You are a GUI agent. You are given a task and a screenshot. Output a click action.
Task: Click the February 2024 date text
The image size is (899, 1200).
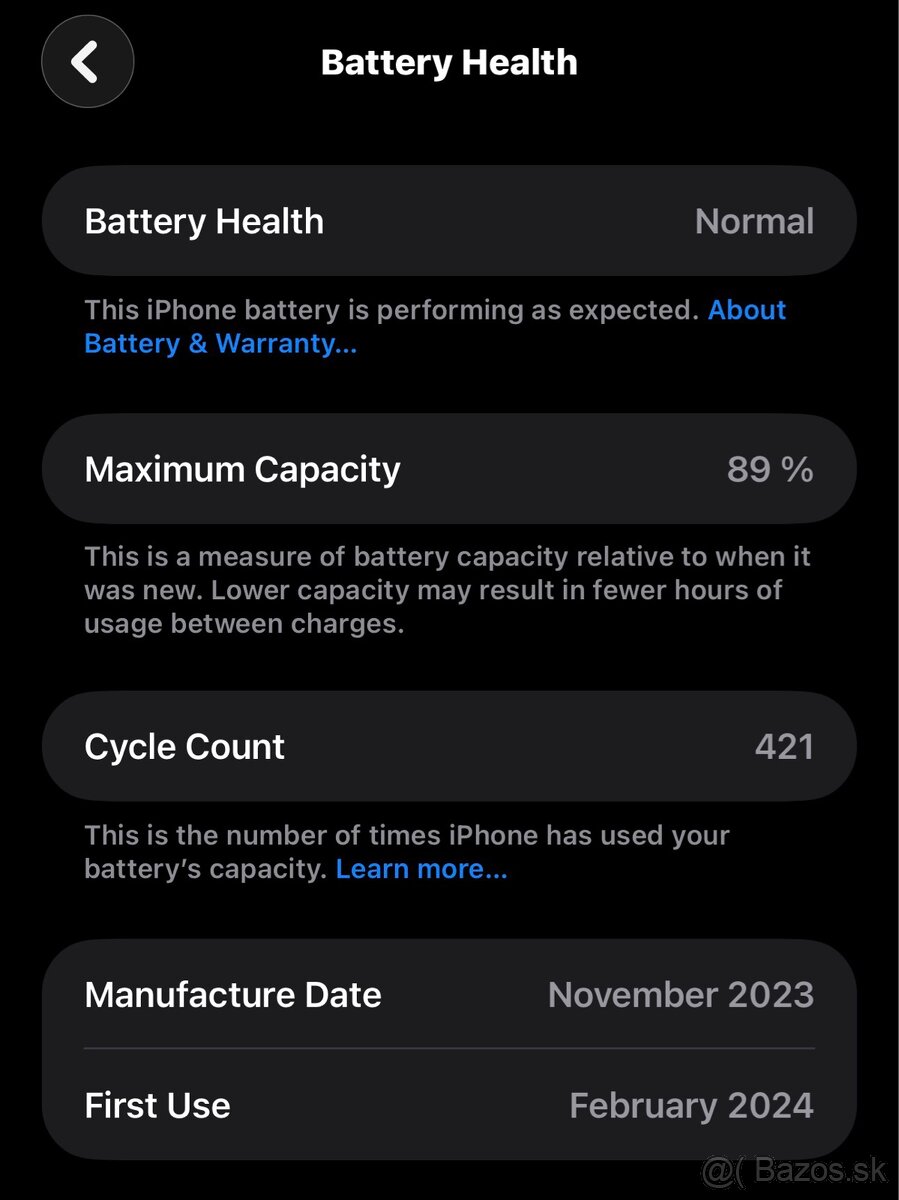[691, 1104]
